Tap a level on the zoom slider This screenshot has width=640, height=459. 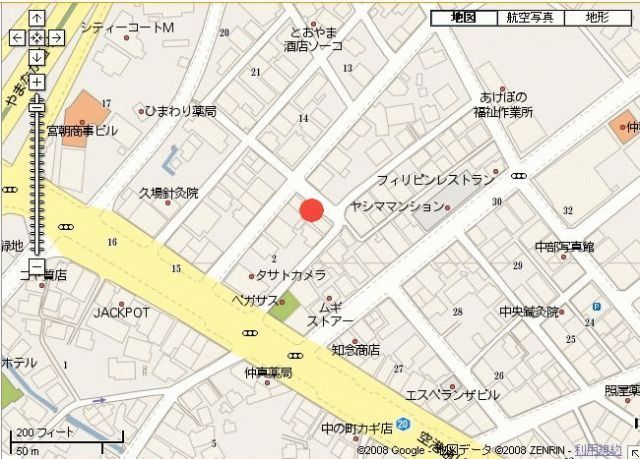pos(37,180)
